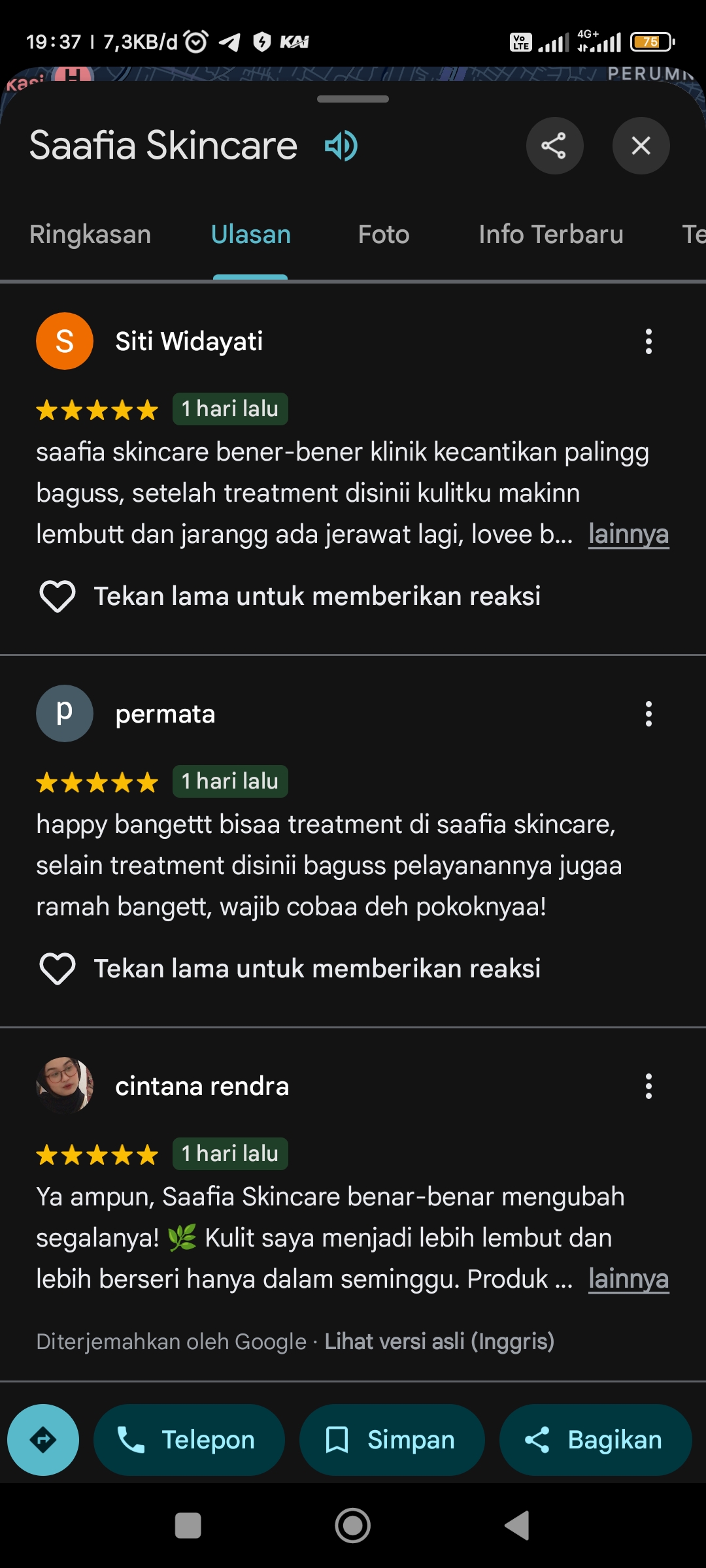Call the clinic with the Telepon button
This screenshot has height=1568, width=706.
[x=189, y=1440]
